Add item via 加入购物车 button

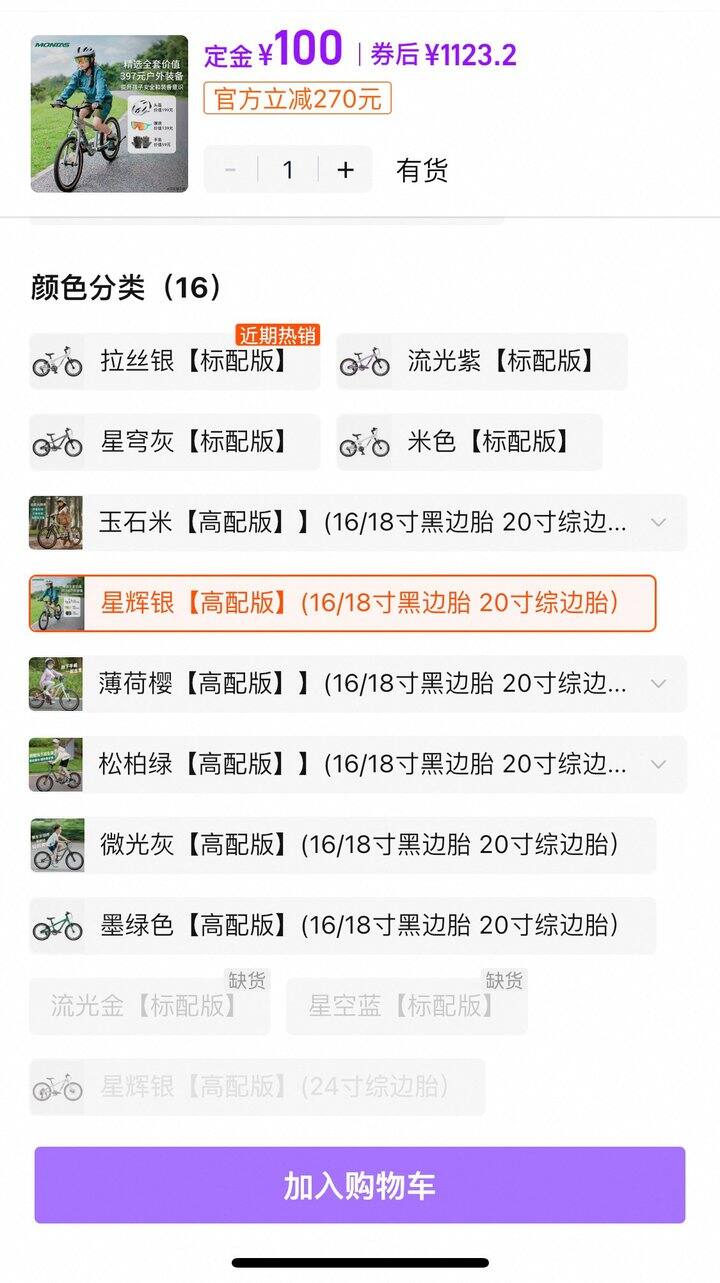click(360, 1185)
